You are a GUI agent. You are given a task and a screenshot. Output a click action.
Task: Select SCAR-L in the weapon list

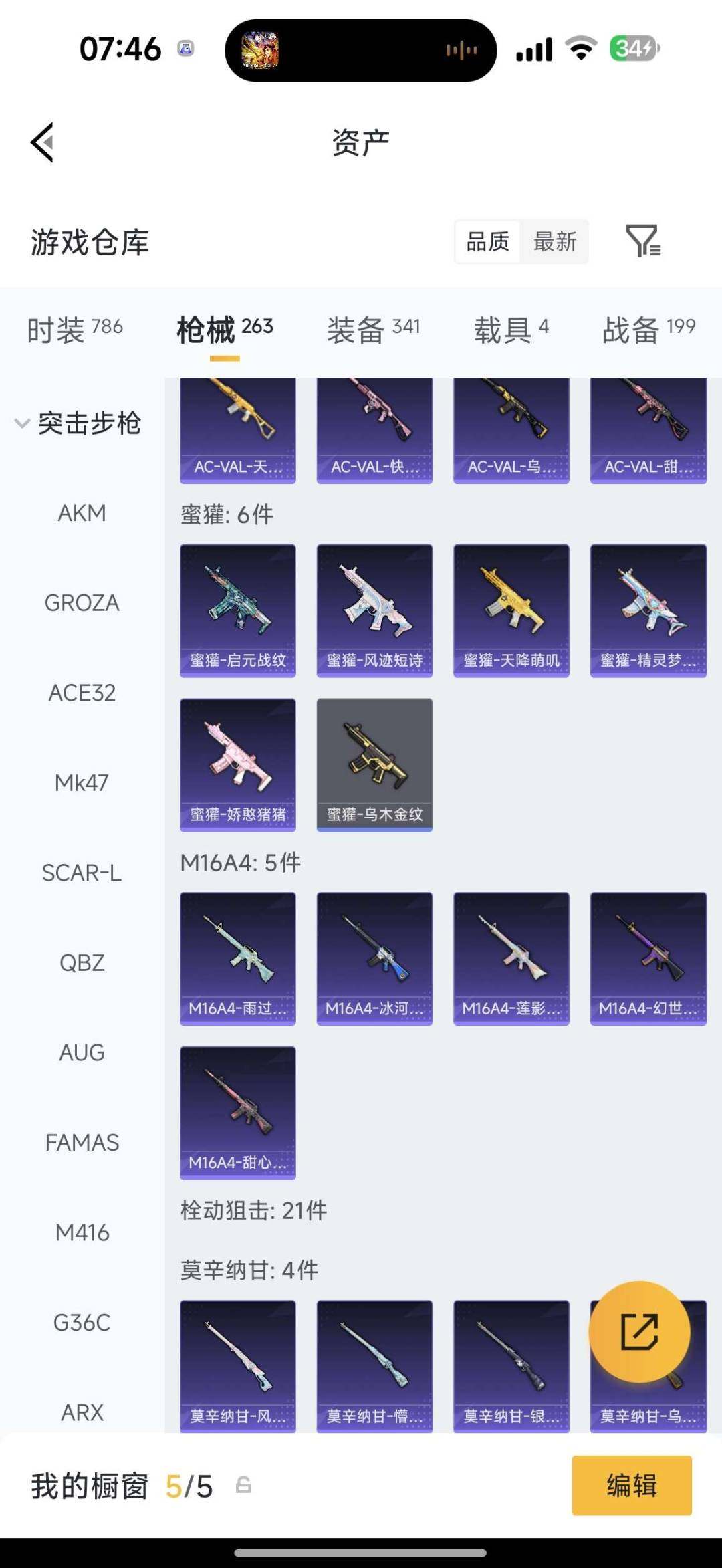click(82, 873)
